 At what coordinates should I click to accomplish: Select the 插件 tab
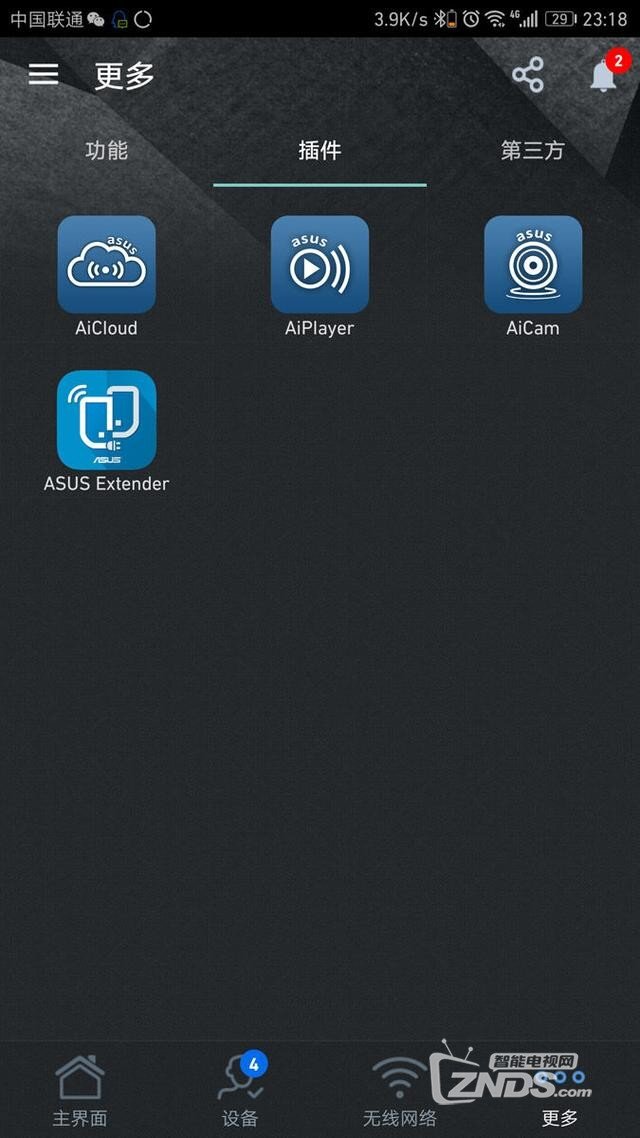pos(320,151)
